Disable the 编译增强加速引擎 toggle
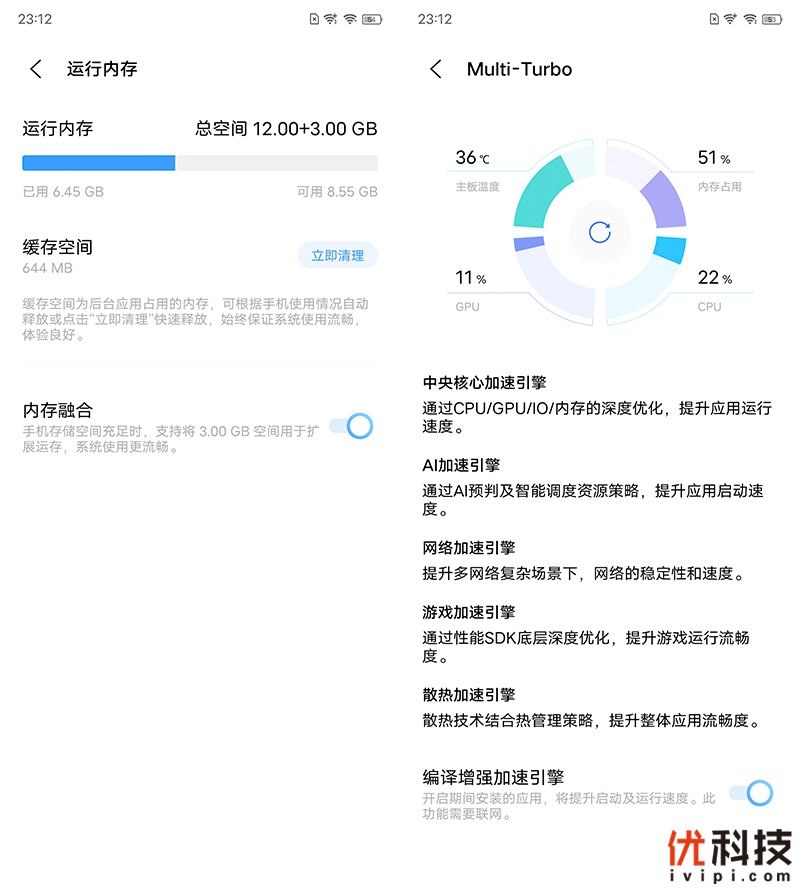The height and width of the screenshot is (889, 800). [752, 793]
